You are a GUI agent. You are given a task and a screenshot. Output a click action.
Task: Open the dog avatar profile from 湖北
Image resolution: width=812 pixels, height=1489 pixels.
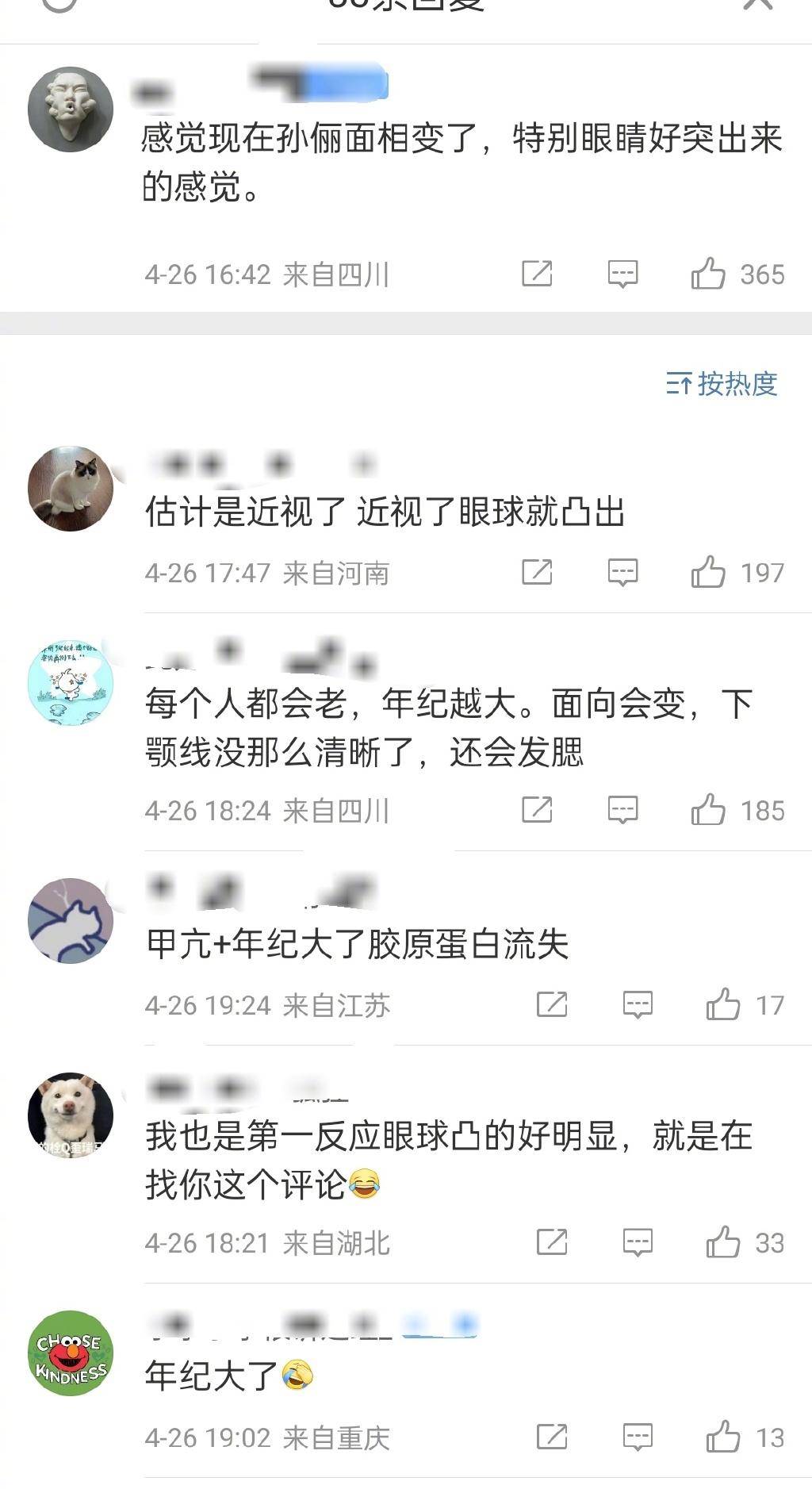pos(71,1115)
